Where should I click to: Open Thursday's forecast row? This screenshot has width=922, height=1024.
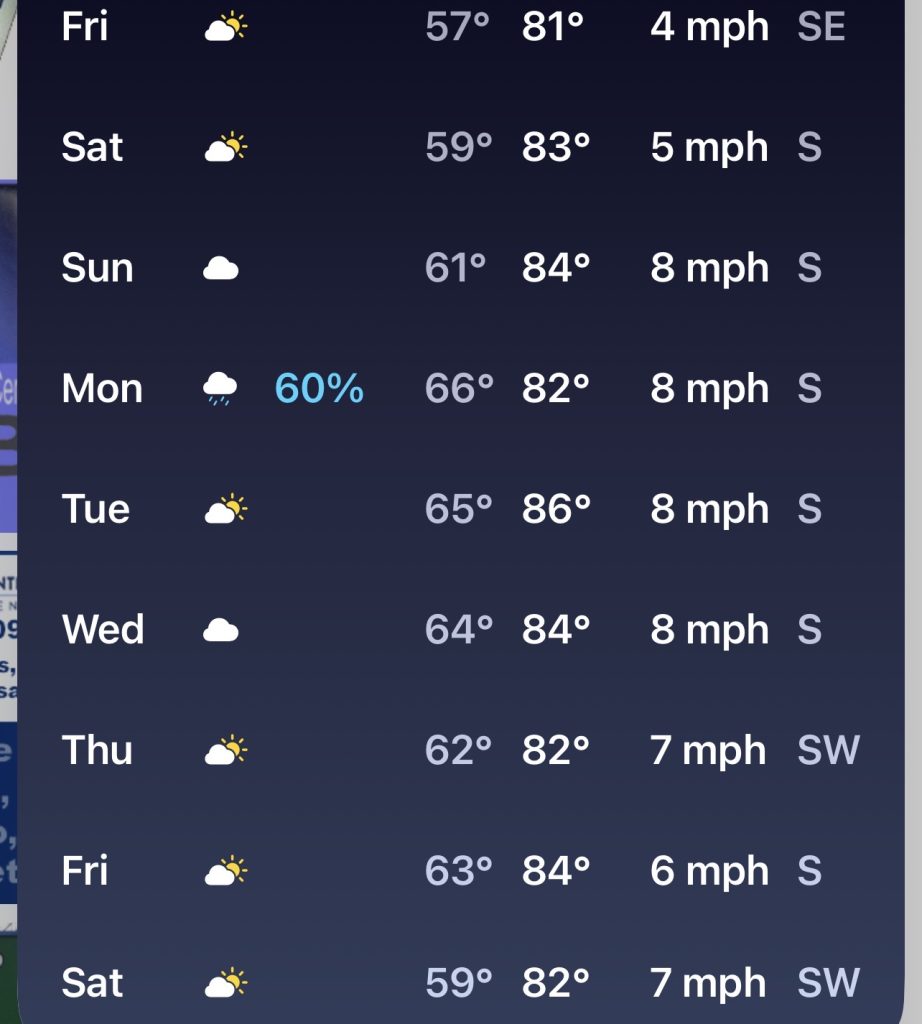[x=460, y=750]
